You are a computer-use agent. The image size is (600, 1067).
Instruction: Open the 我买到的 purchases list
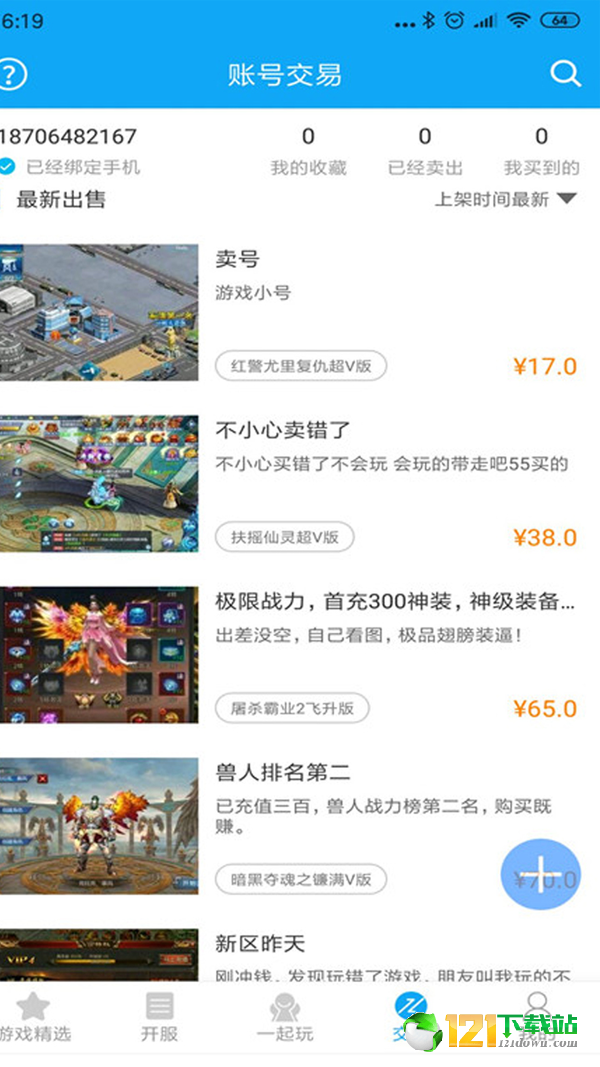[x=541, y=151]
